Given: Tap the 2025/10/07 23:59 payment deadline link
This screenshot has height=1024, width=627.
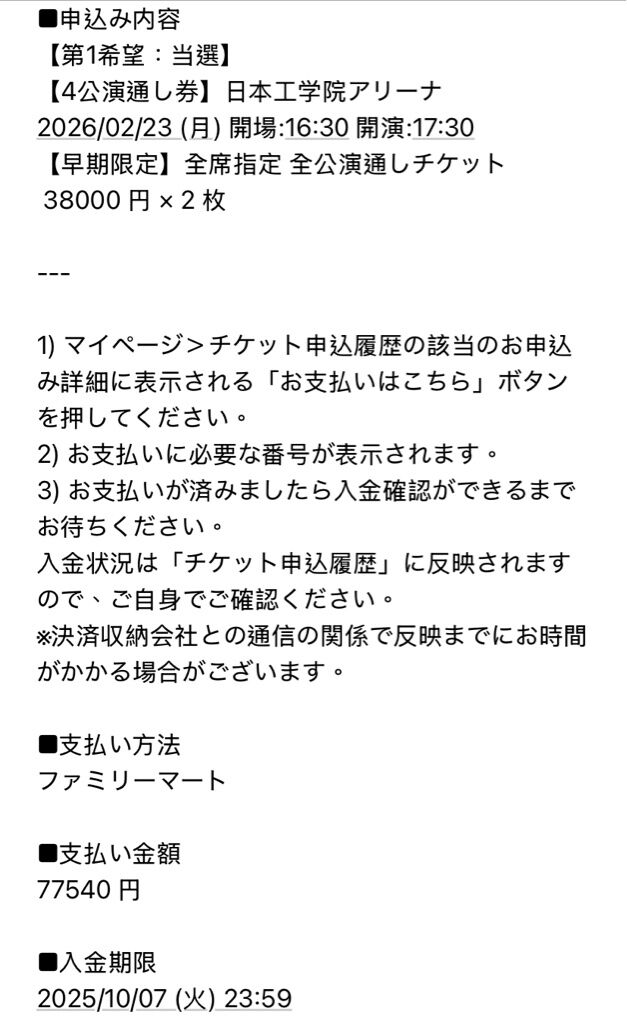Looking at the screenshot, I should tap(164, 998).
